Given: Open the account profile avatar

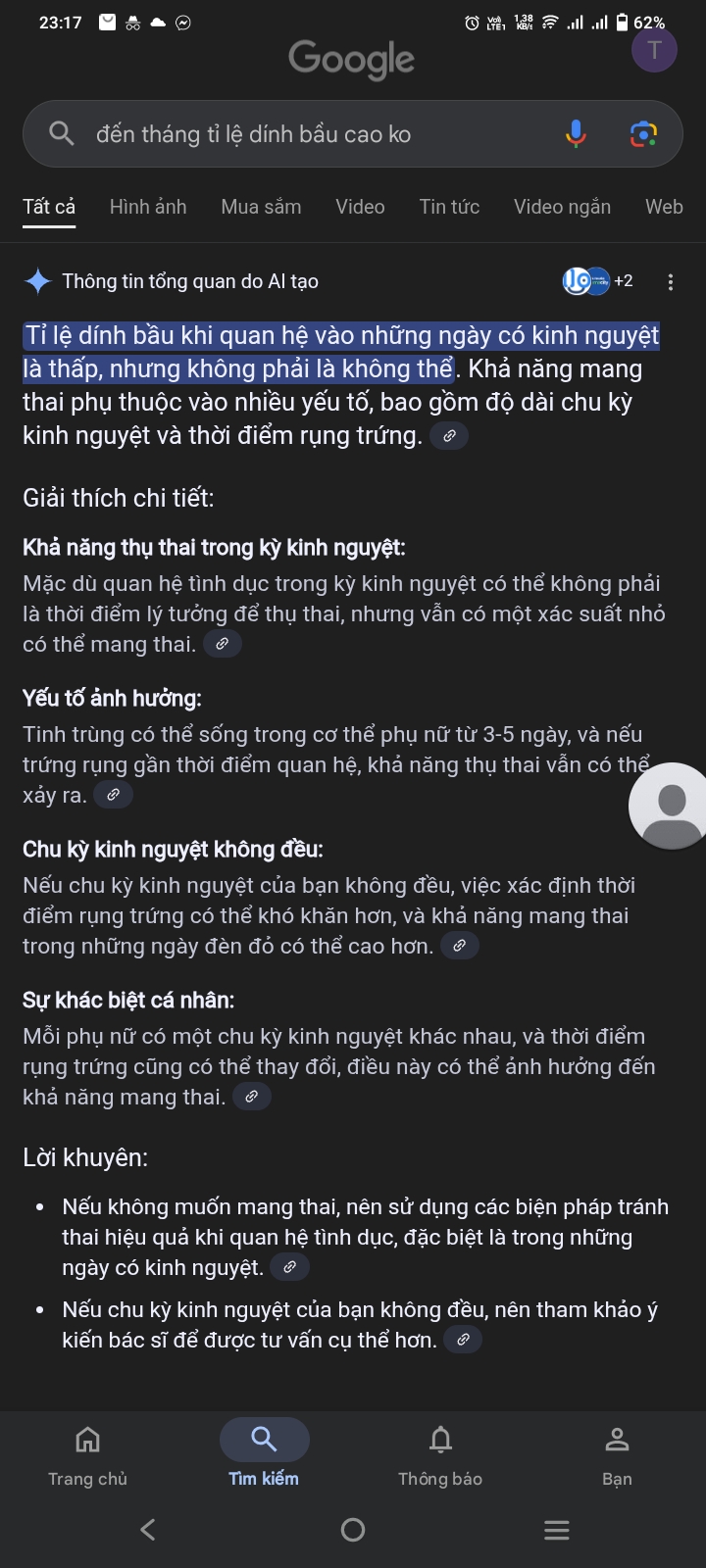Looking at the screenshot, I should point(654,50).
